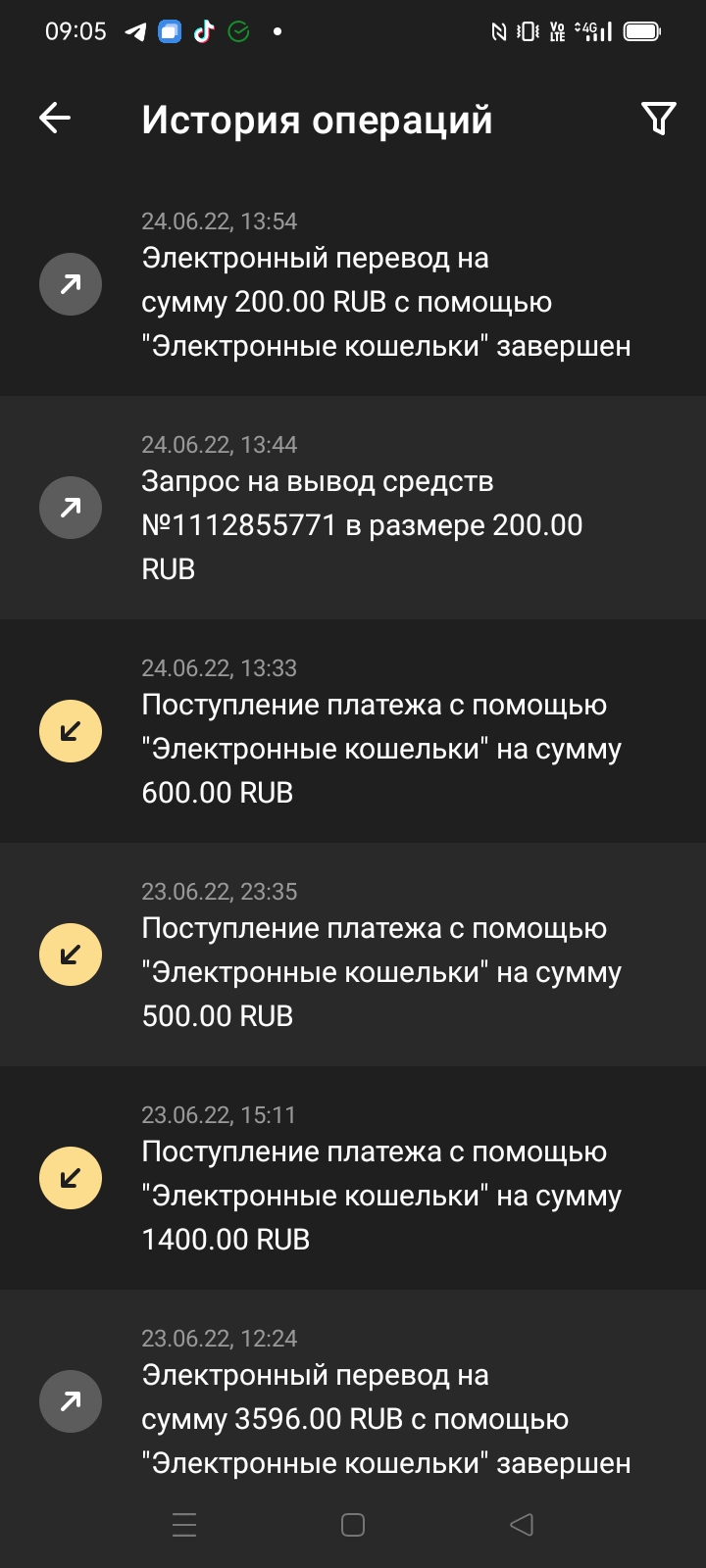706x1568 pixels.
Task: Open the filter for operations history
Action: click(x=658, y=119)
